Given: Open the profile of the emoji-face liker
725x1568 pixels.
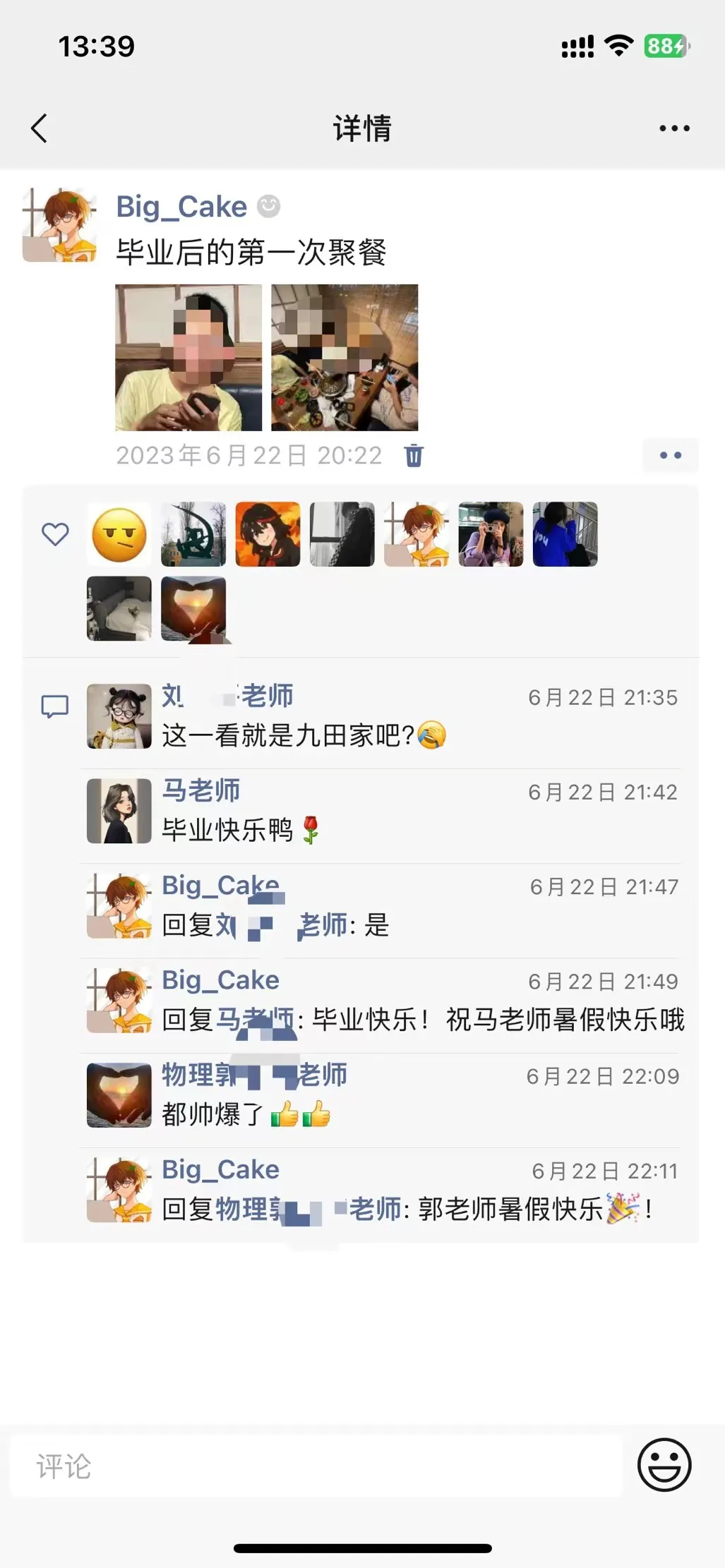Looking at the screenshot, I should pos(119,535).
